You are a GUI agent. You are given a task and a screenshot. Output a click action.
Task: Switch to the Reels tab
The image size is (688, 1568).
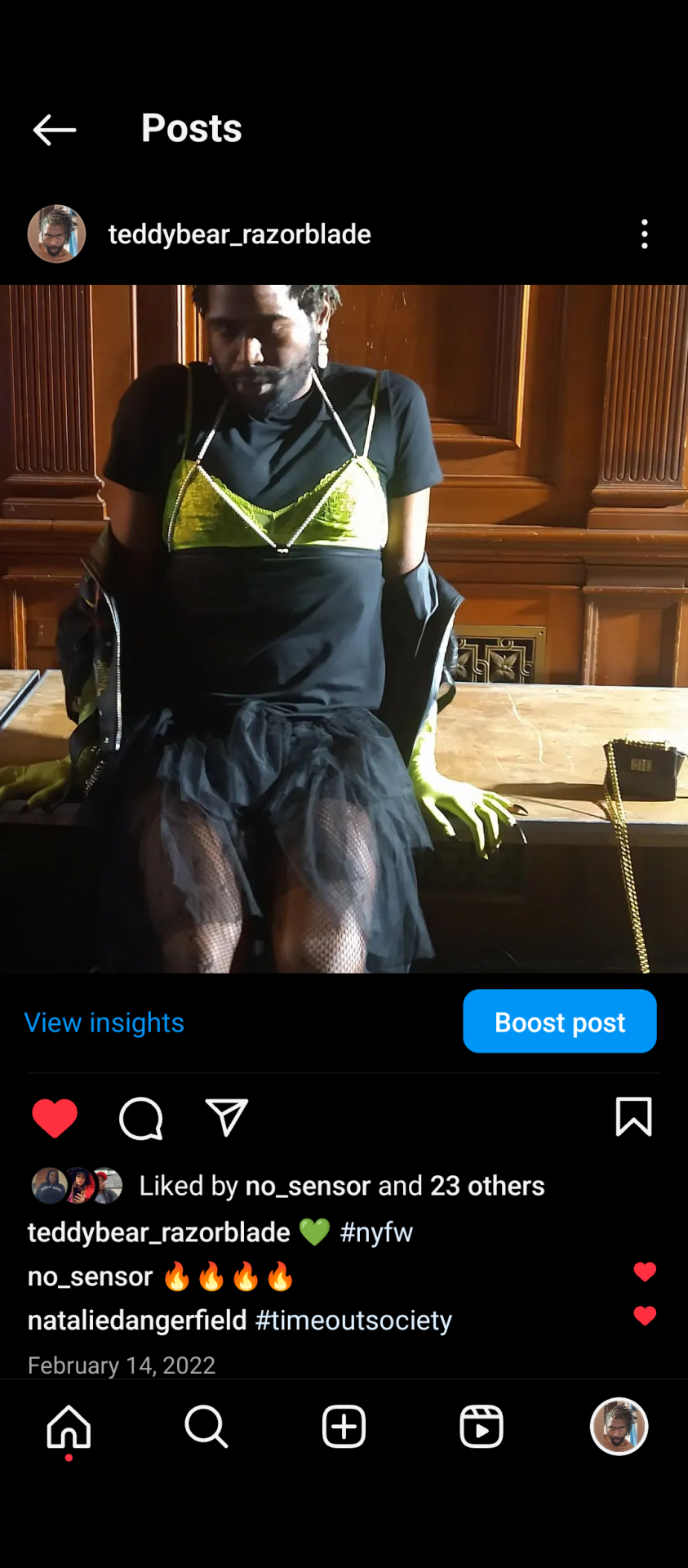pos(482,1427)
